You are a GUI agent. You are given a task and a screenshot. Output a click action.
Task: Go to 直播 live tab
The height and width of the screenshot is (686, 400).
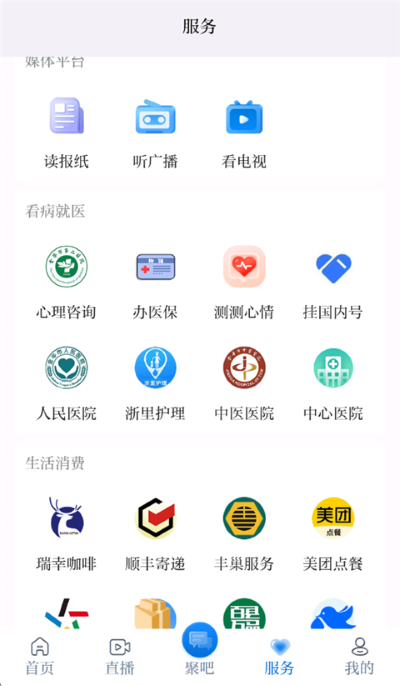click(x=120, y=656)
